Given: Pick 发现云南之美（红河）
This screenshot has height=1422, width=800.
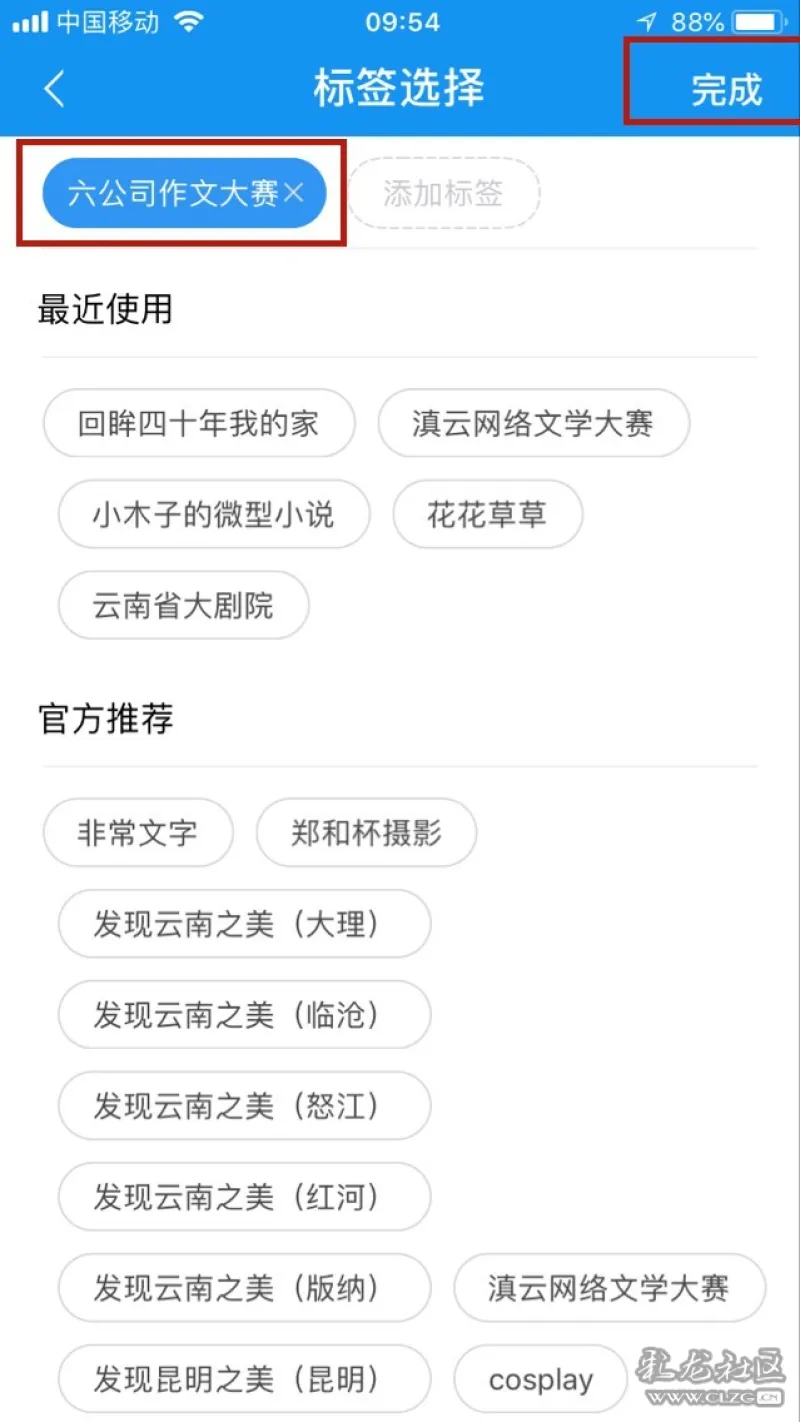Looking at the screenshot, I should coord(245,1196).
